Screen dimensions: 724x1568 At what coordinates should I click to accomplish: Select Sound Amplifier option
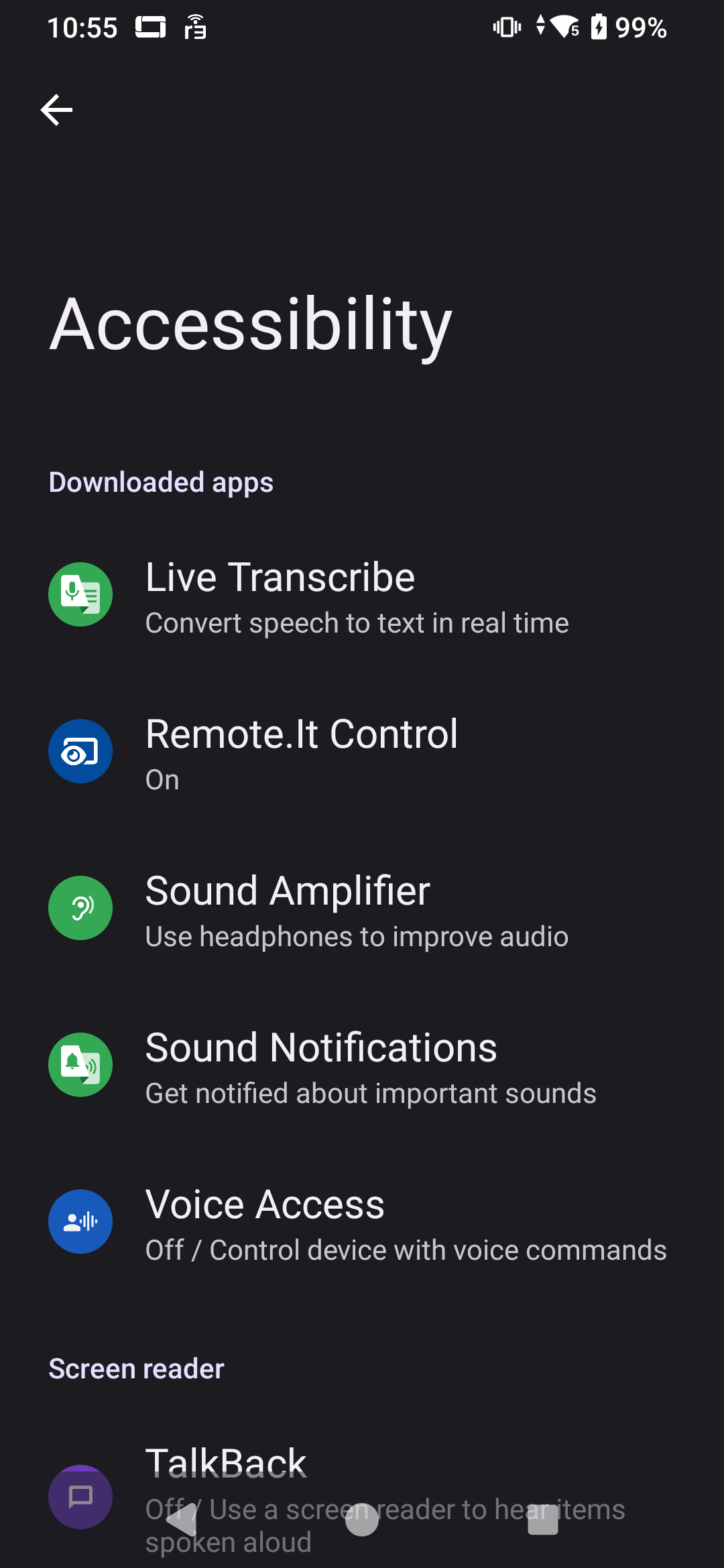point(362,909)
